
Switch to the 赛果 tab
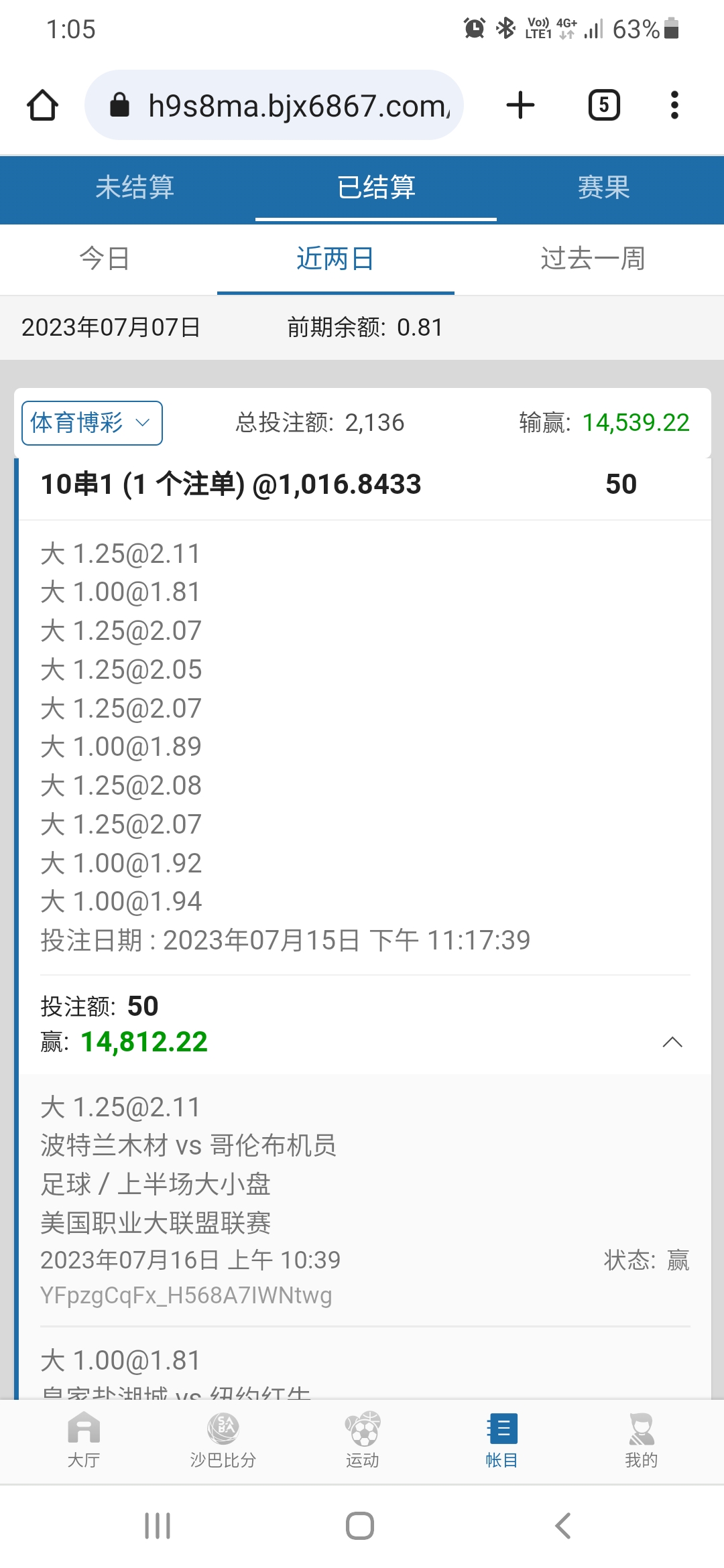click(x=603, y=189)
